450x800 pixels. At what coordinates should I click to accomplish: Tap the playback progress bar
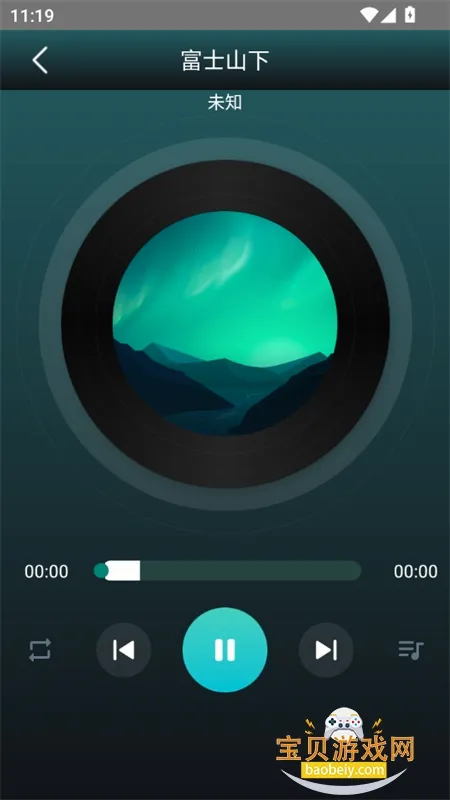pyautogui.click(x=228, y=570)
